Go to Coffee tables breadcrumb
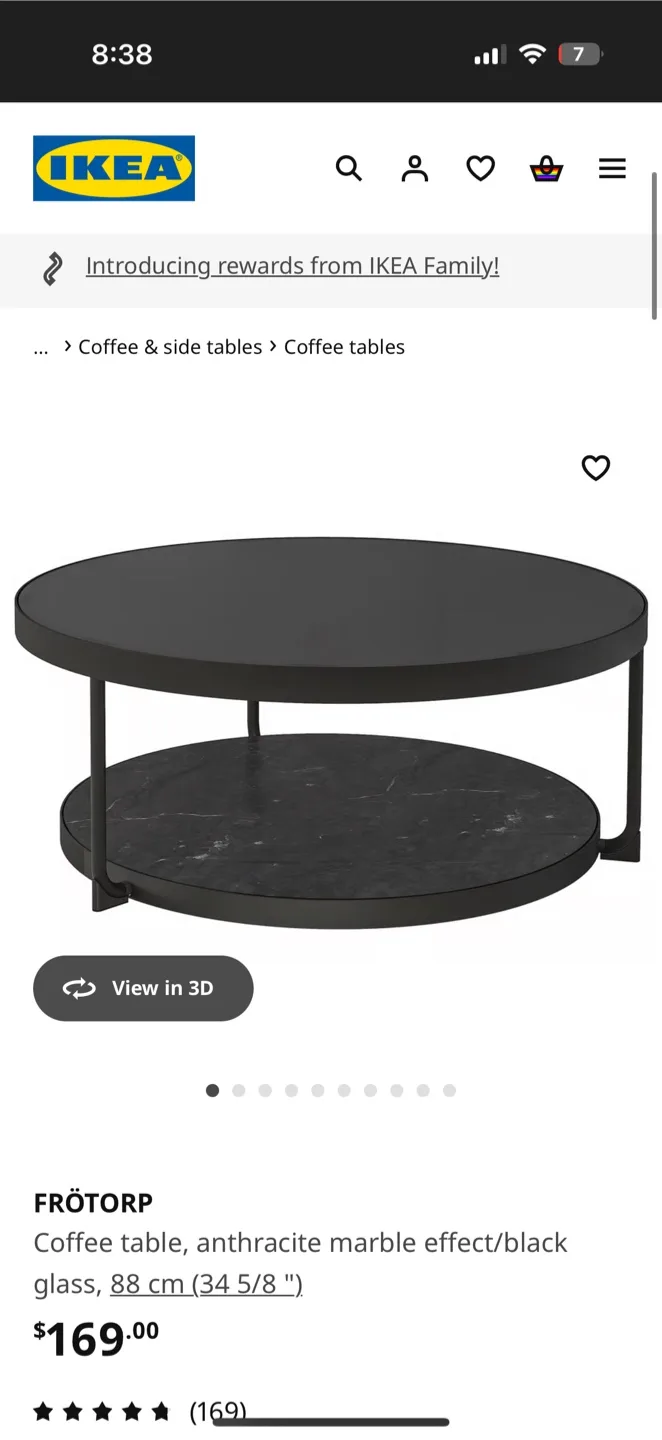The width and height of the screenshot is (662, 1440). [x=344, y=347]
